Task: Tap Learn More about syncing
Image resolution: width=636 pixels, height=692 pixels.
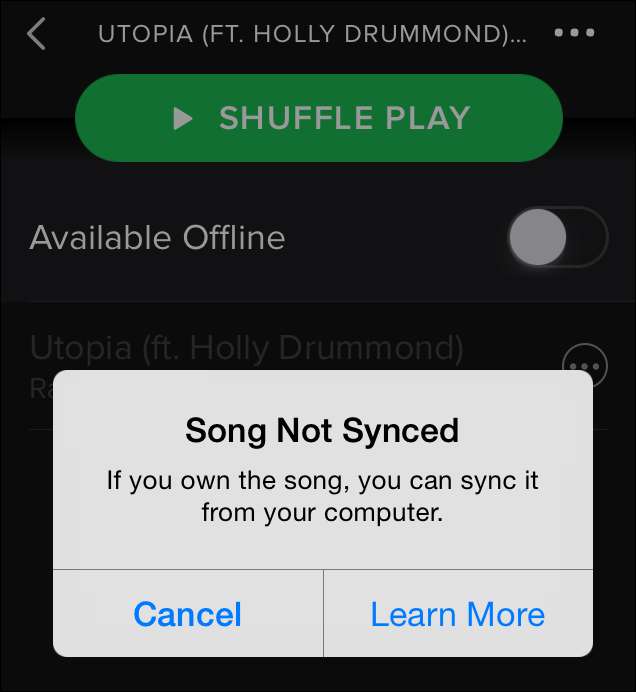Action: pyautogui.click(x=457, y=613)
